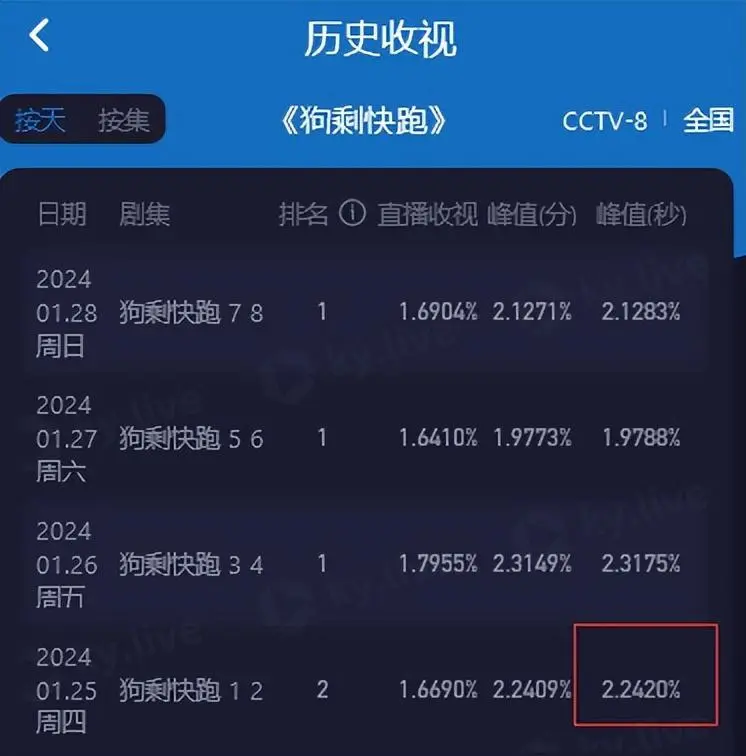Switch to the 按集 view
The width and height of the screenshot is (746, 756).
pyautogui.click(x=123, y=121)
